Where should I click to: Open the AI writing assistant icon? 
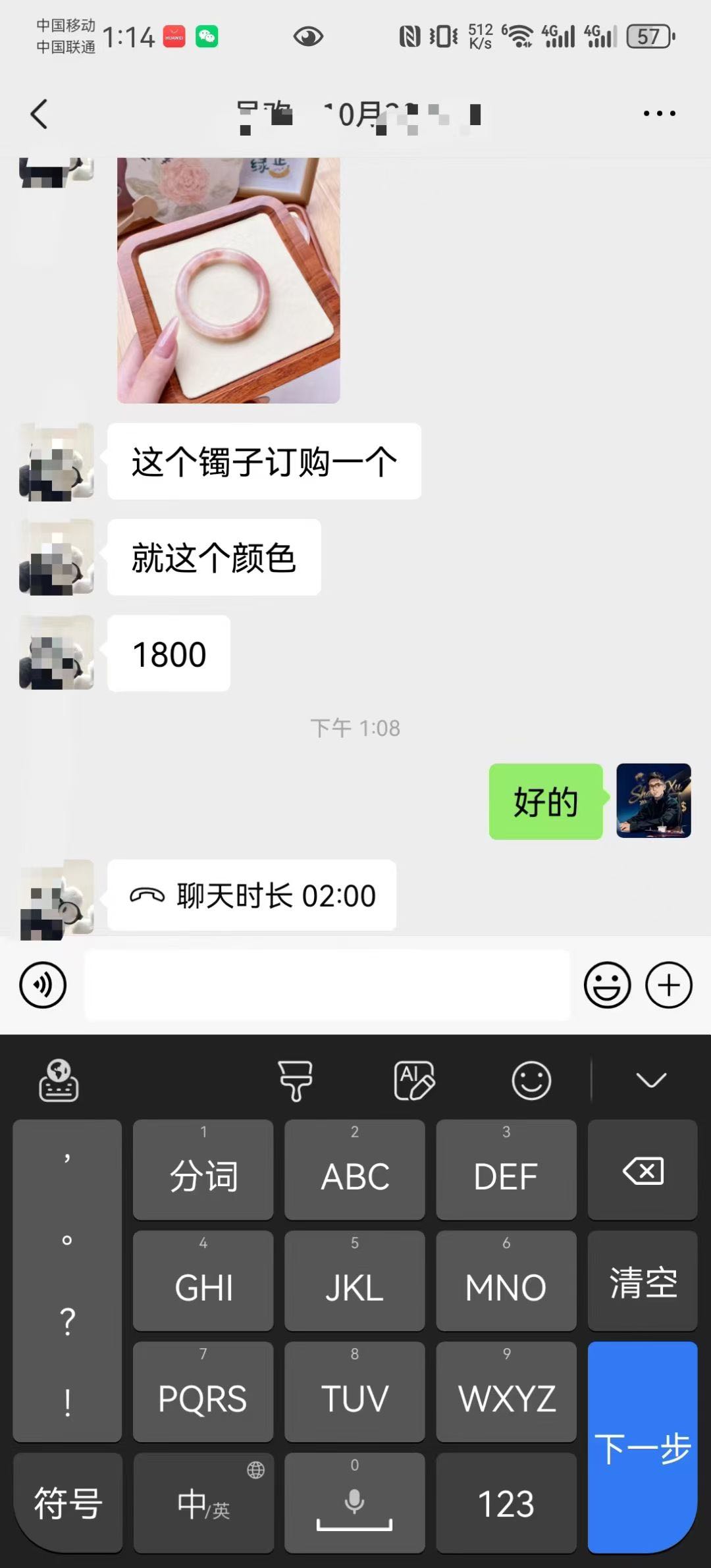tap(415, 1080)
